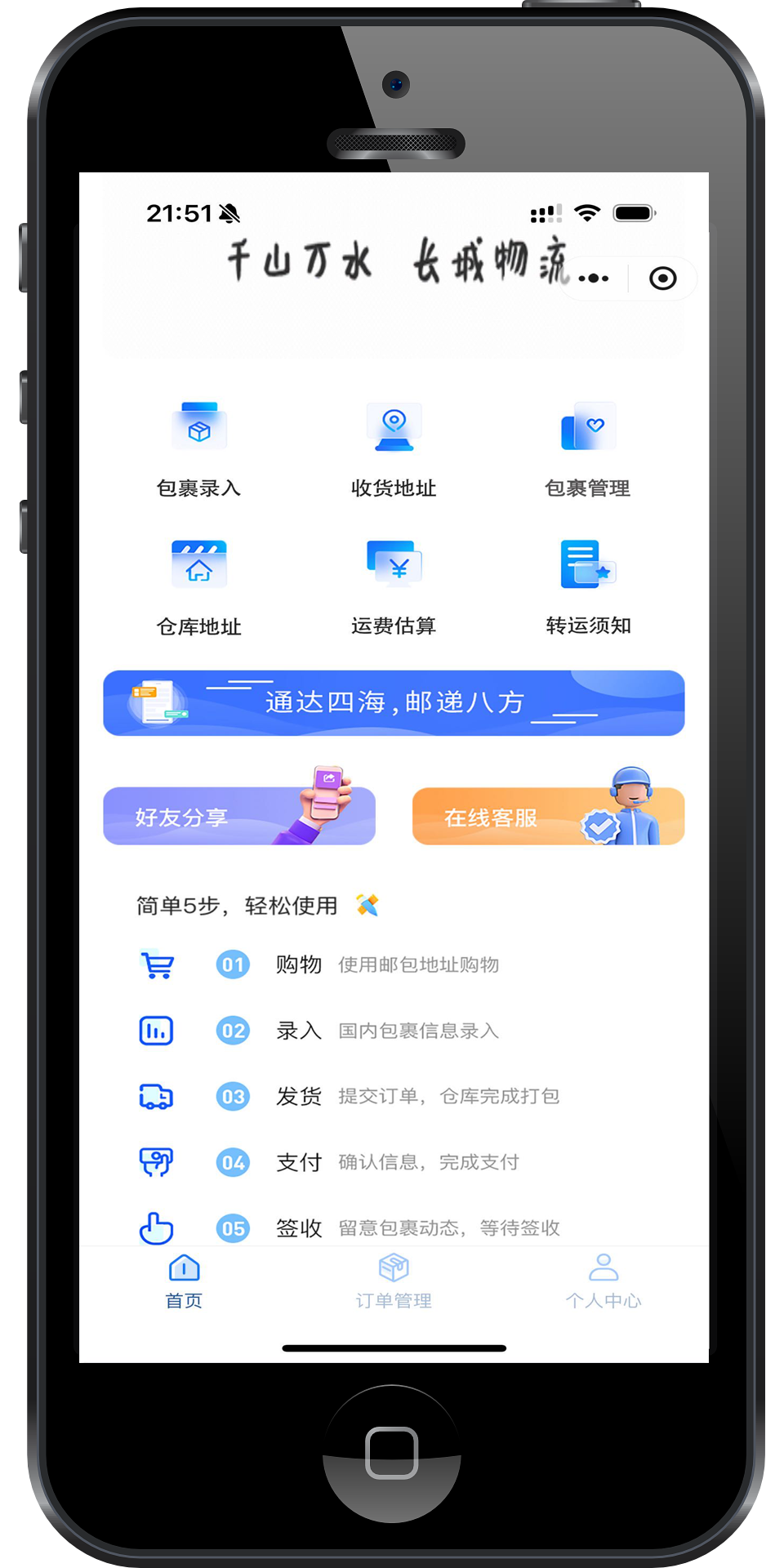The height and width of the screenshot is (1568, 784).
Task: Contact 在线客服 online support
Action: point(548,816)
